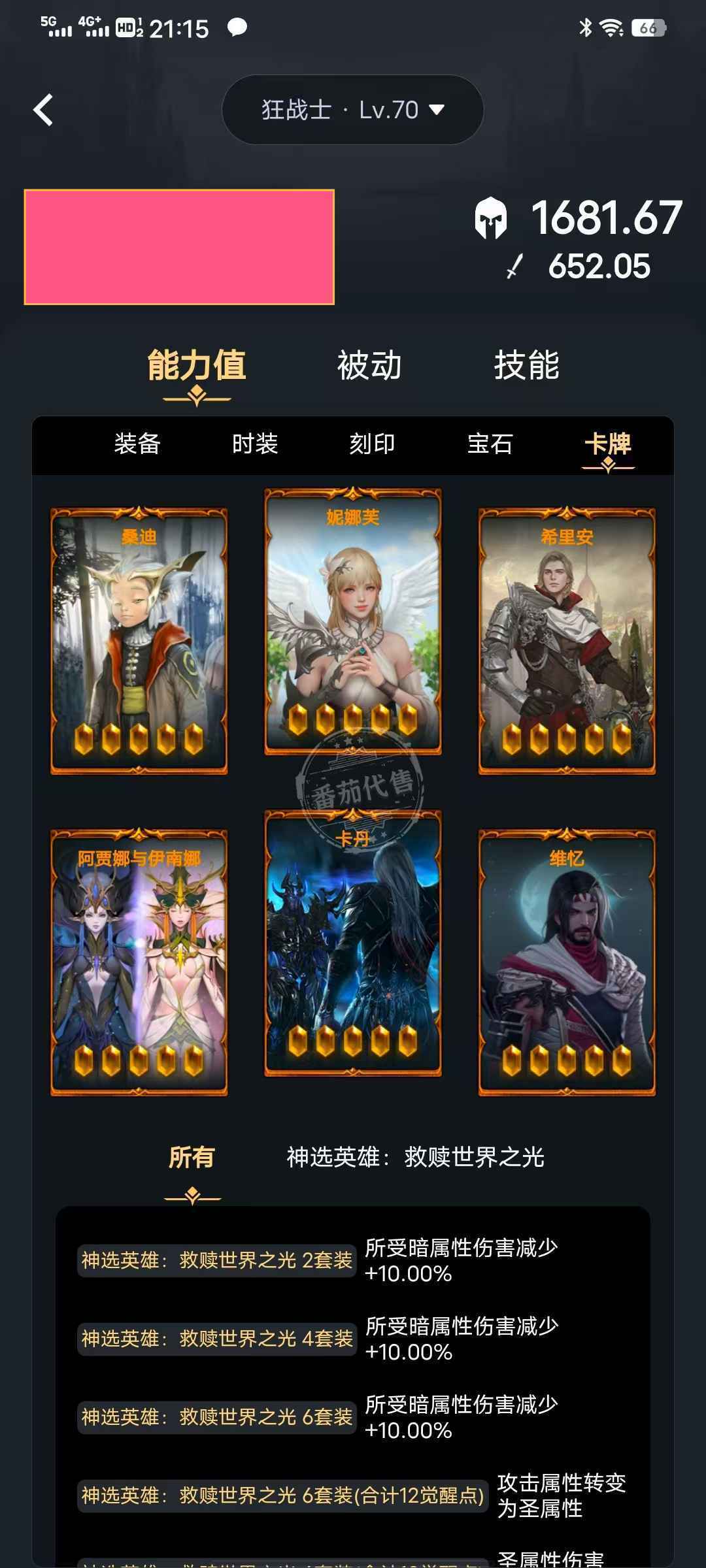Select the 所有 card set filter
This screenshot has height=1568, width=706.
pyautogui.click(x=192, y=1157)
